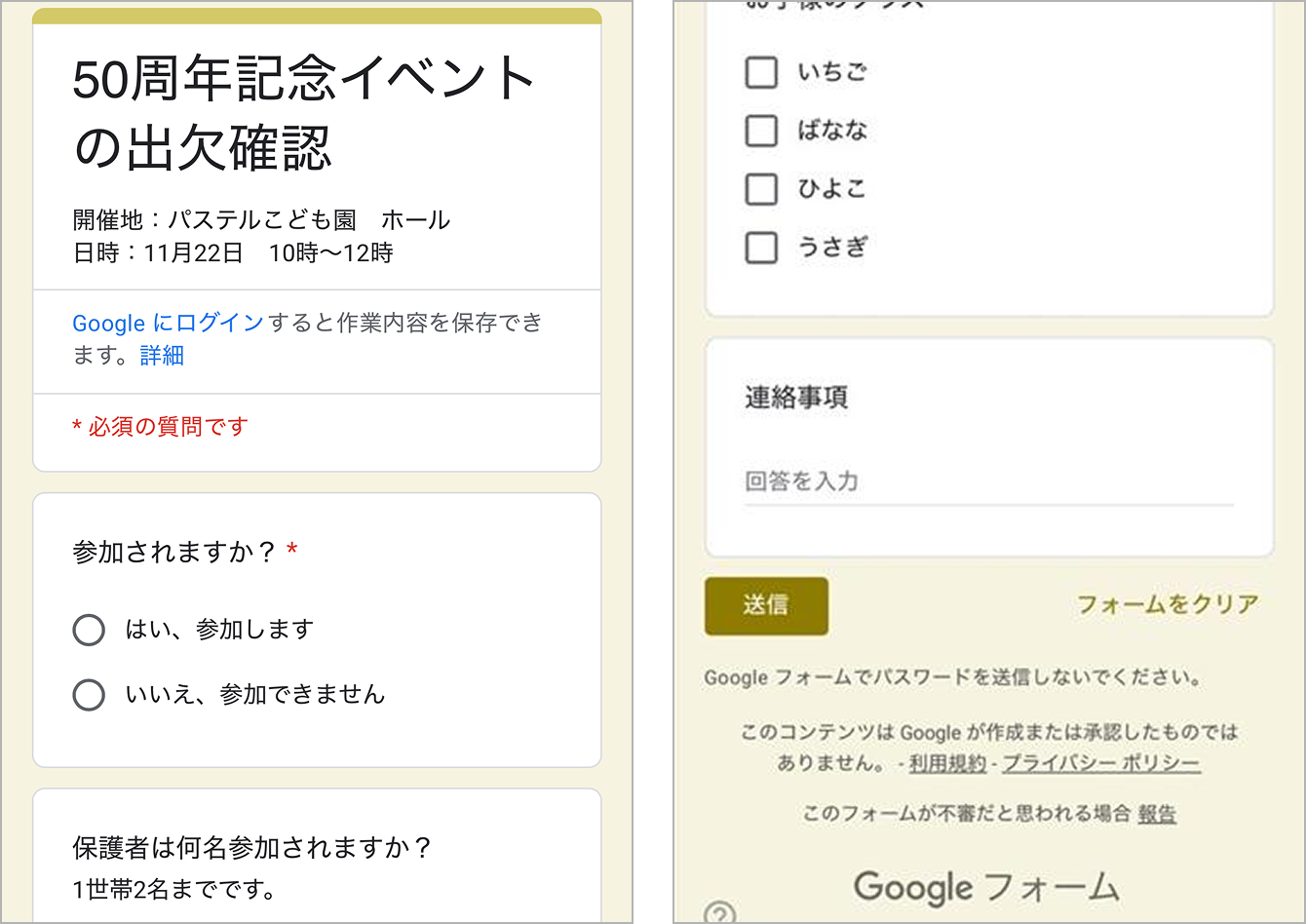Select いいえ、参加できません

point(89,695)
